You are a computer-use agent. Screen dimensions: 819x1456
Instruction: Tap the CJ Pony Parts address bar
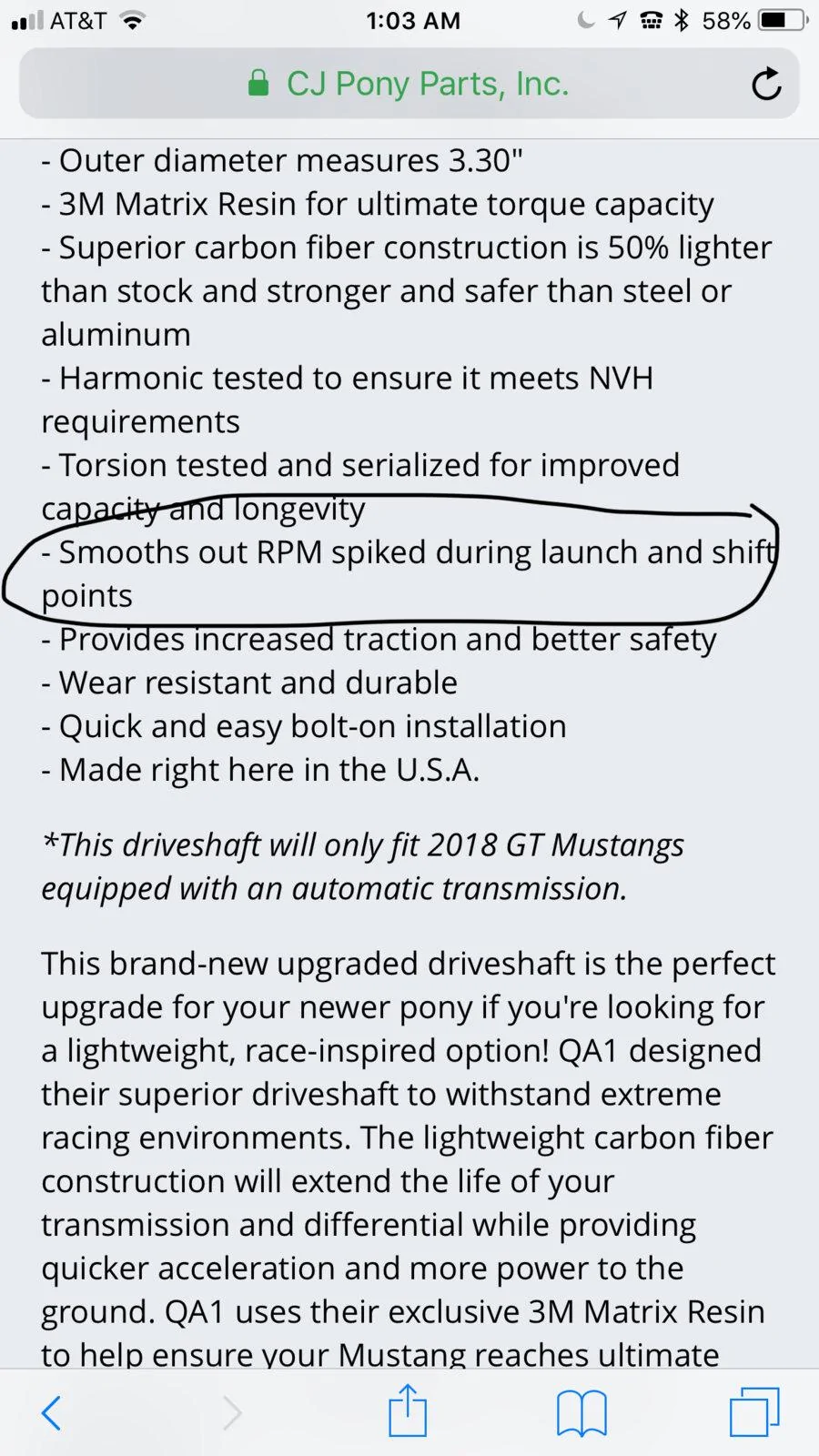(409, 84)
